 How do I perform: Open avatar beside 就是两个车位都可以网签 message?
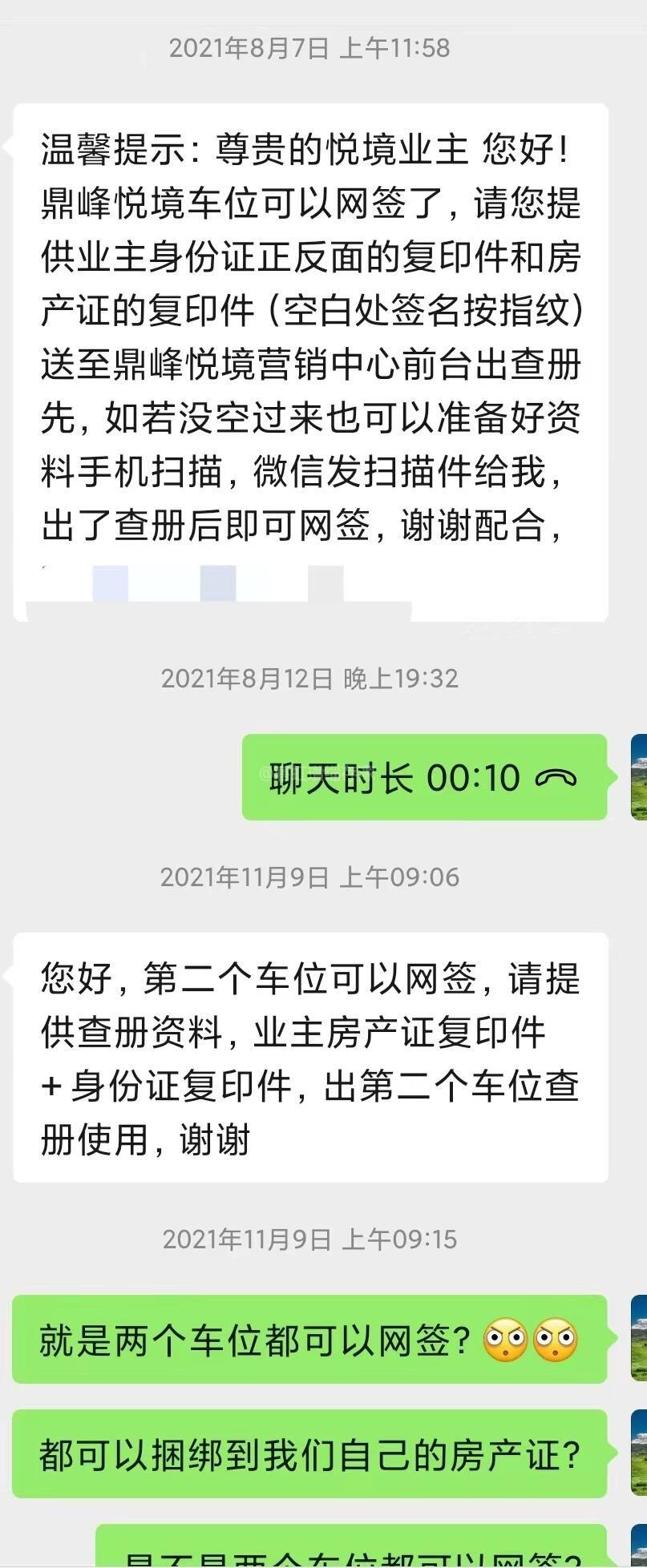[x=639, y=1339]
